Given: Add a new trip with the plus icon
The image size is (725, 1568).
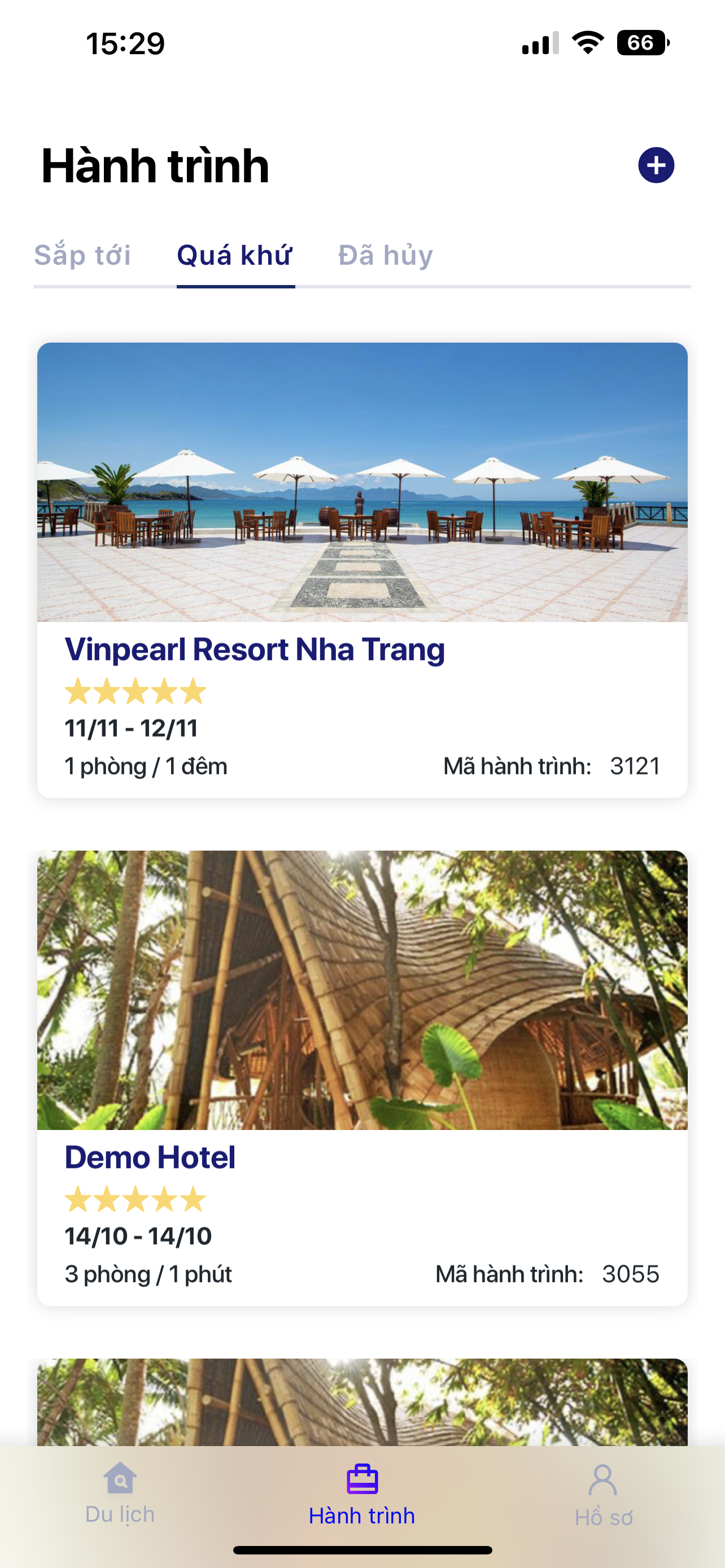Looking at the screenshot, I should [656, 165].
